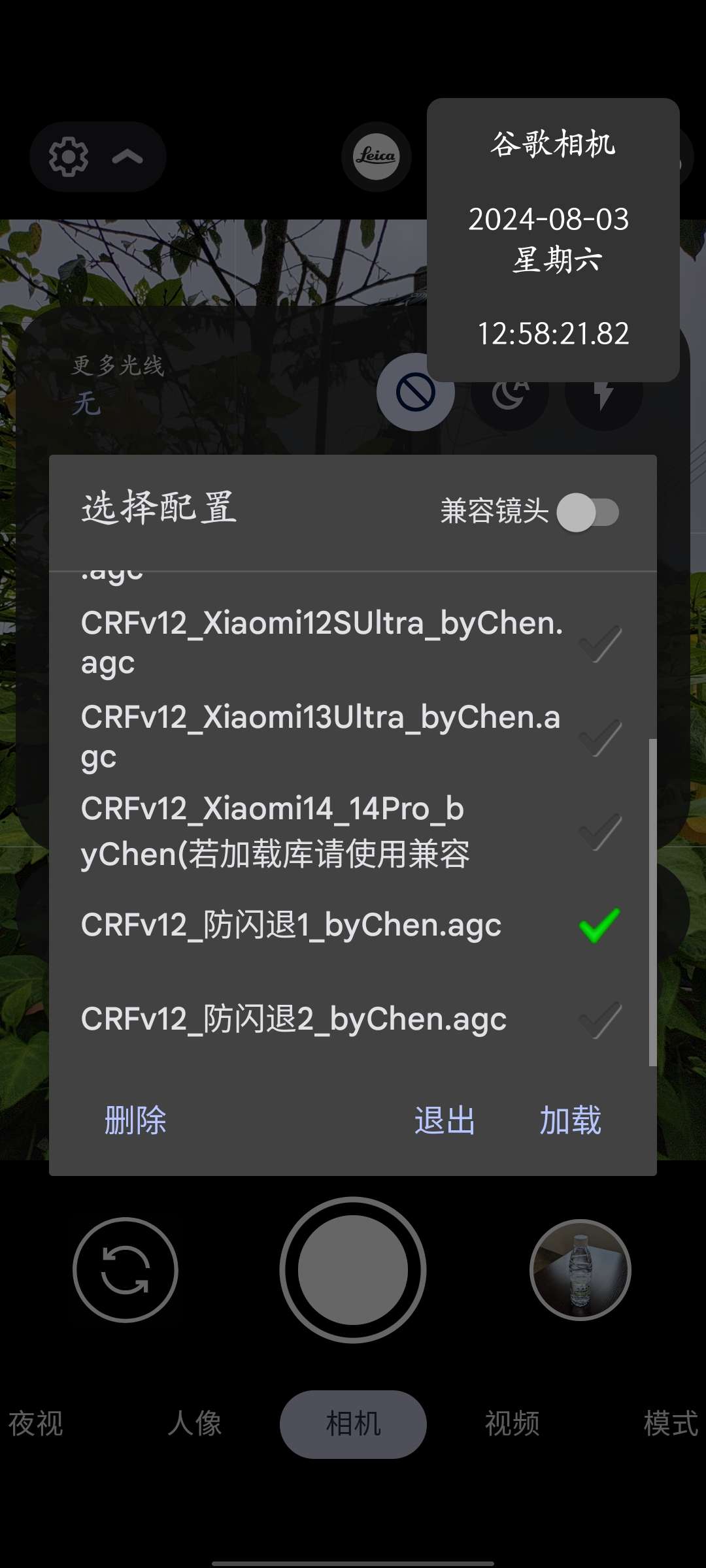Screen dimensions: 706x1568
Task: Switch to 视频 mode
Action: tap(512, 1424)
